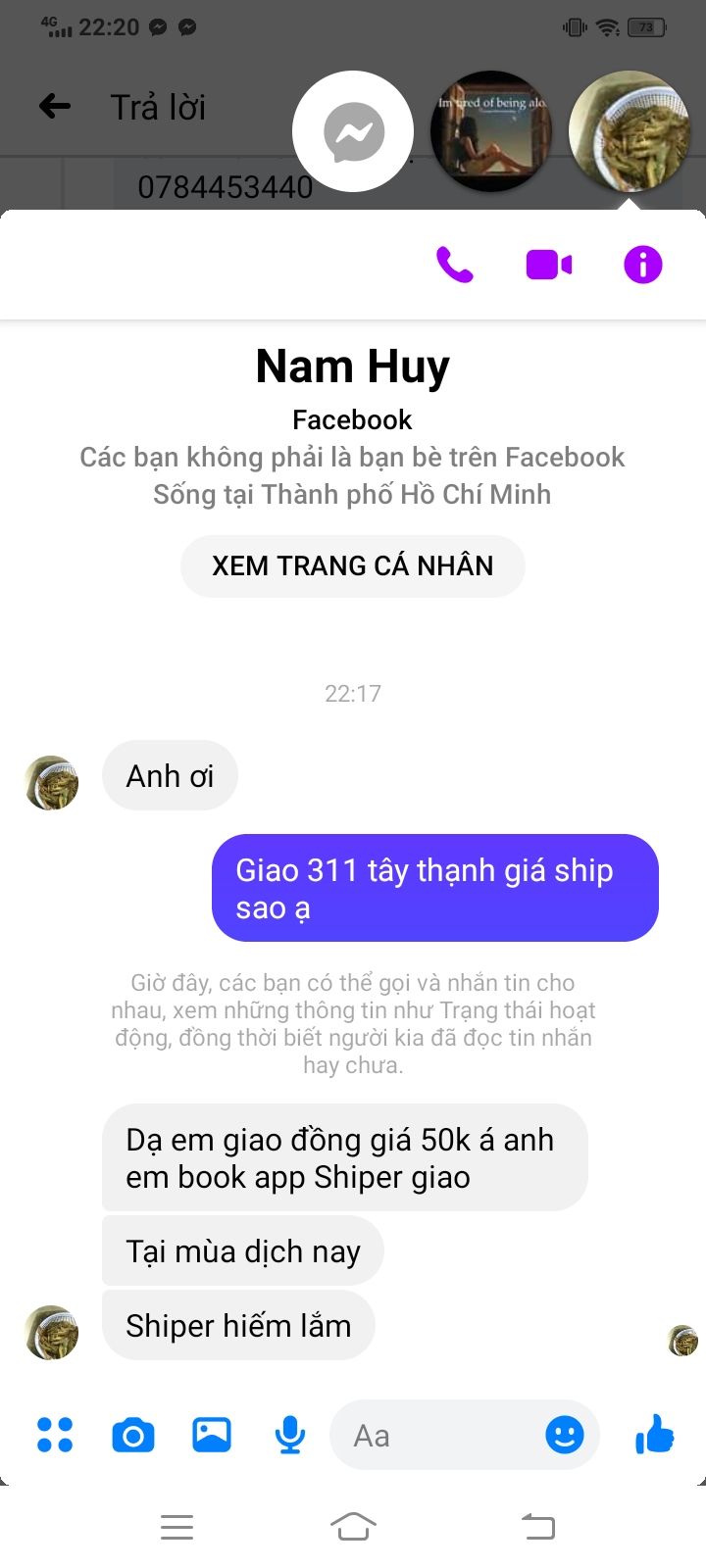The height and width of the screenshot is (1568, 706).
Task: Start a voice call with Nam Huy
Action: tap(454, 264)
